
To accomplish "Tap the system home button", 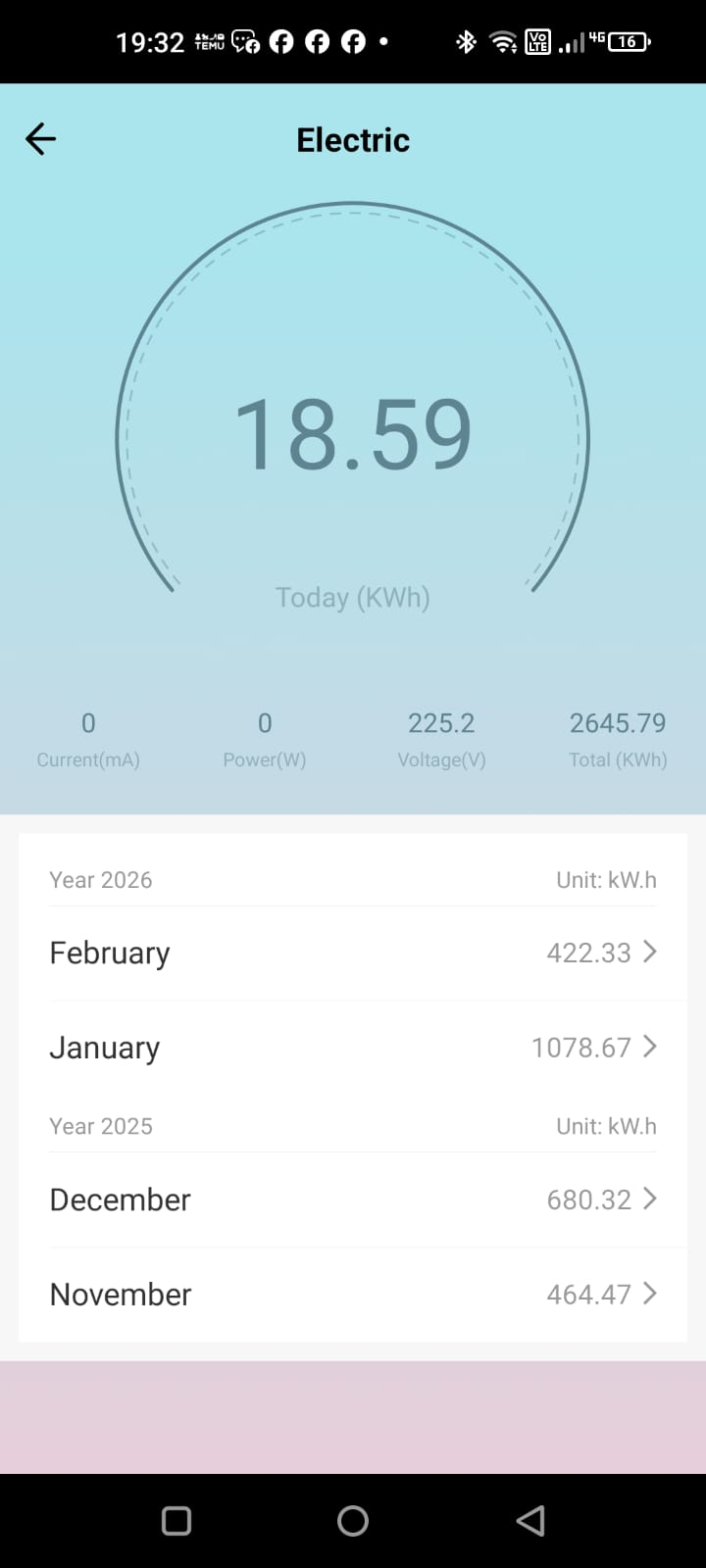I will (353, 1521).
